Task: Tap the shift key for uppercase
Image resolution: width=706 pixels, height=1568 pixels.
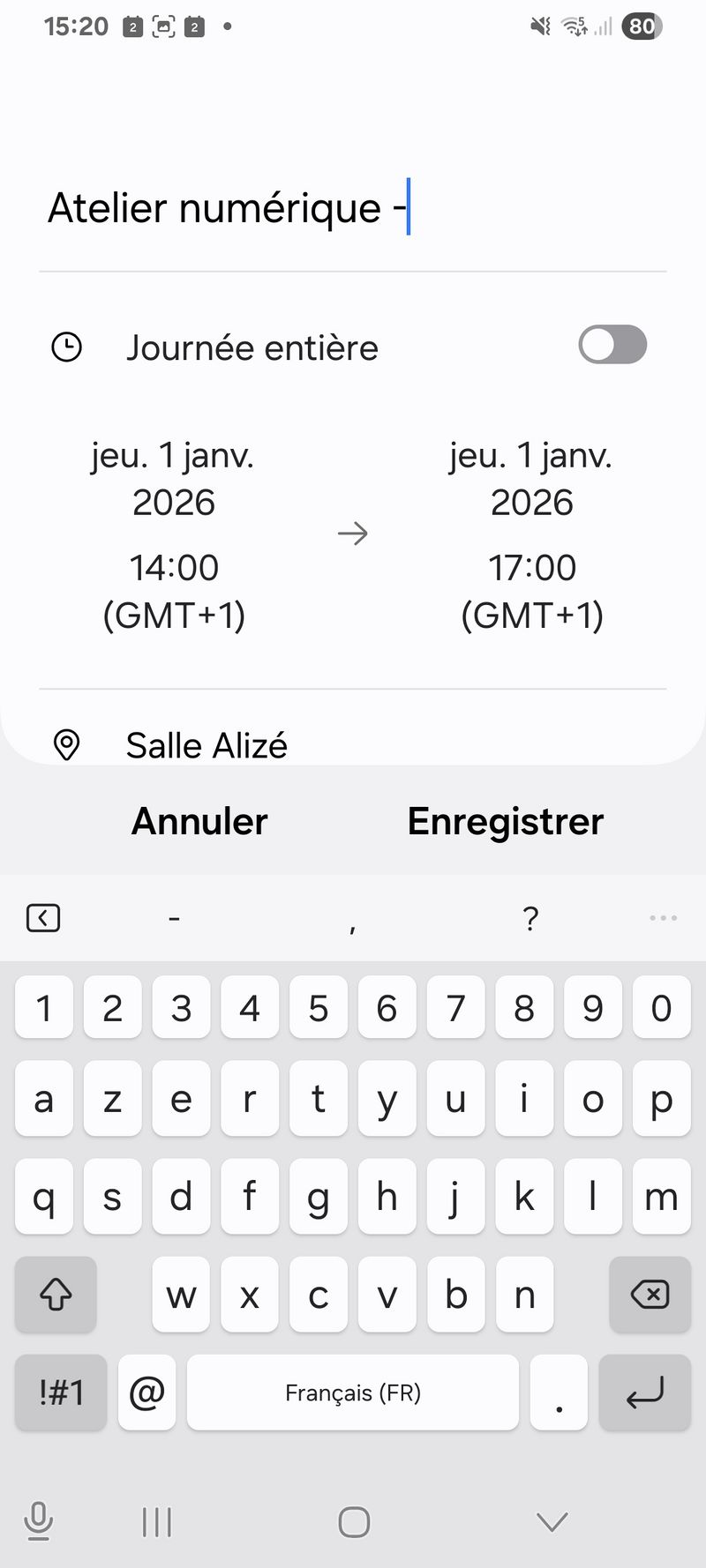Action: pos(56,1295)
